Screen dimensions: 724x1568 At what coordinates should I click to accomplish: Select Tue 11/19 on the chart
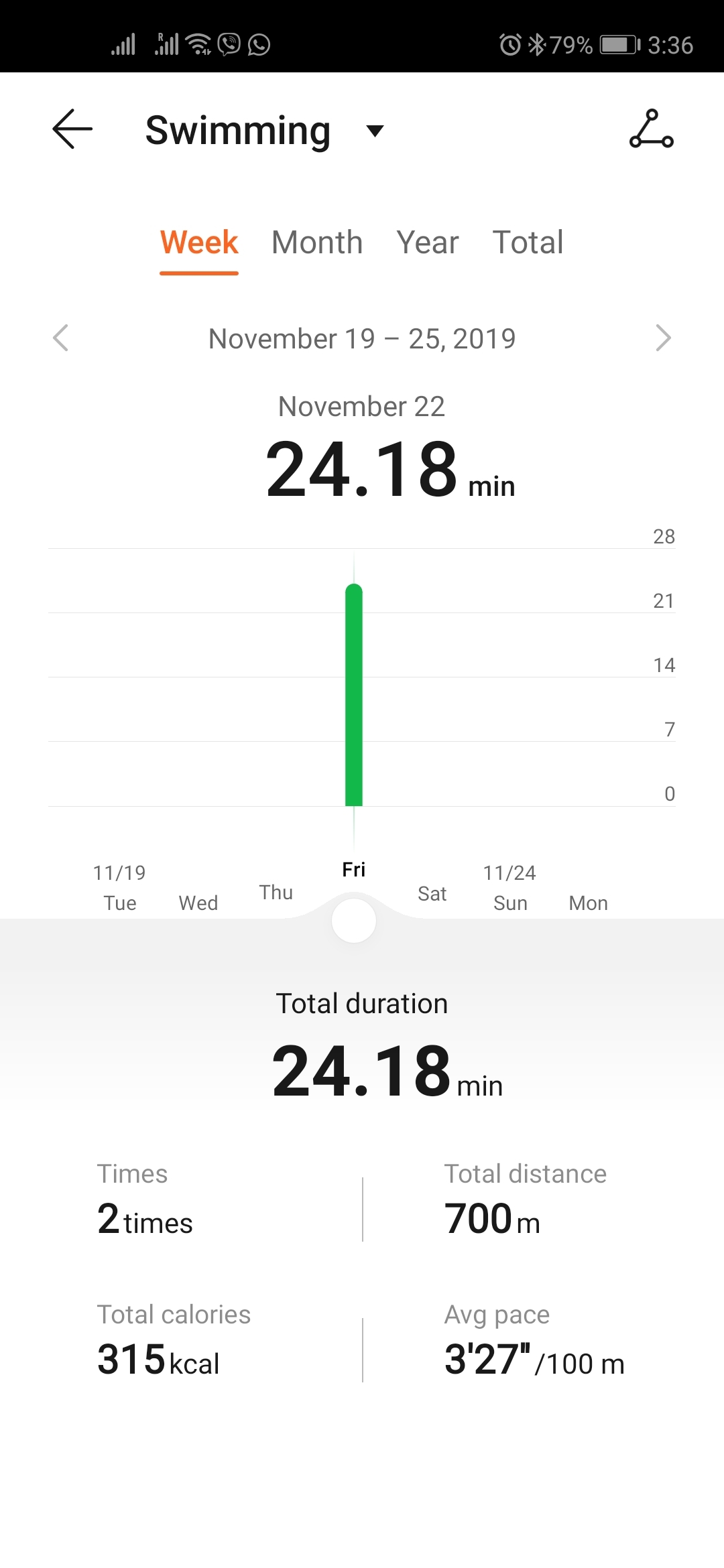(x=119, y=888)
